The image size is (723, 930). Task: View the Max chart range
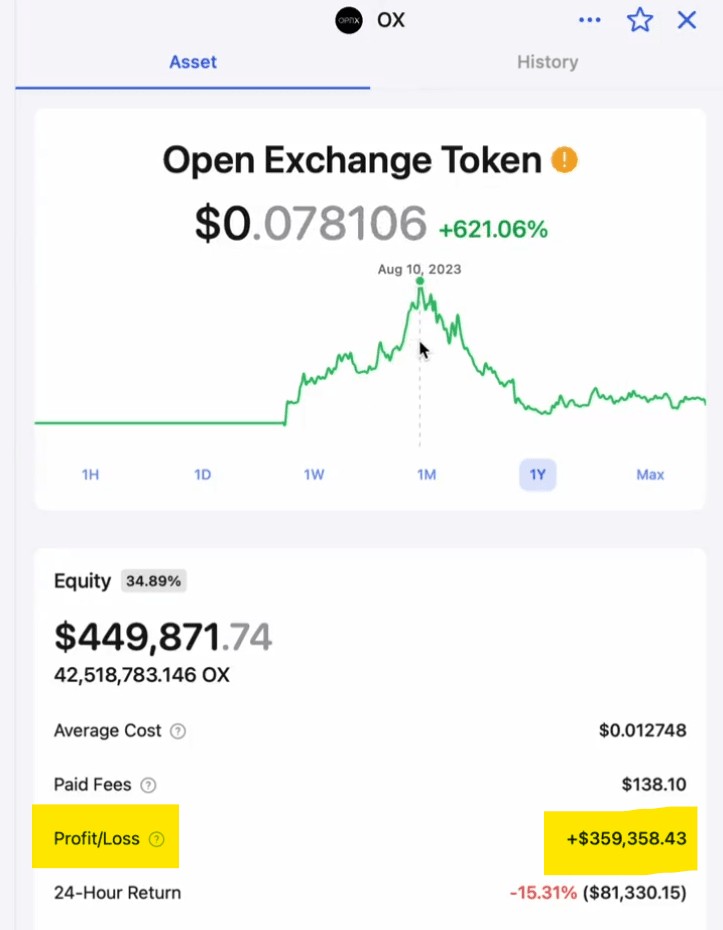pos(650,475)
